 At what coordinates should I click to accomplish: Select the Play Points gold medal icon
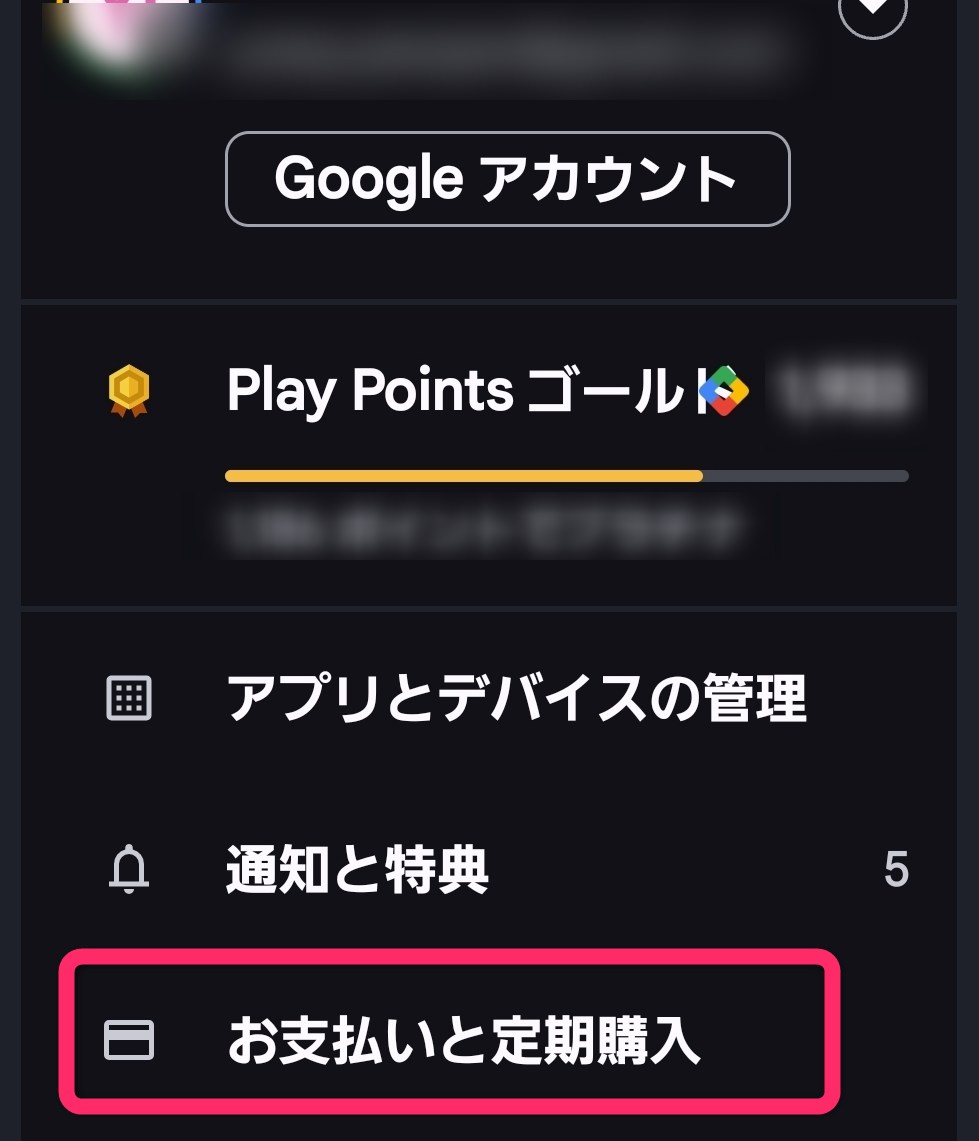[x=128, y=390]
